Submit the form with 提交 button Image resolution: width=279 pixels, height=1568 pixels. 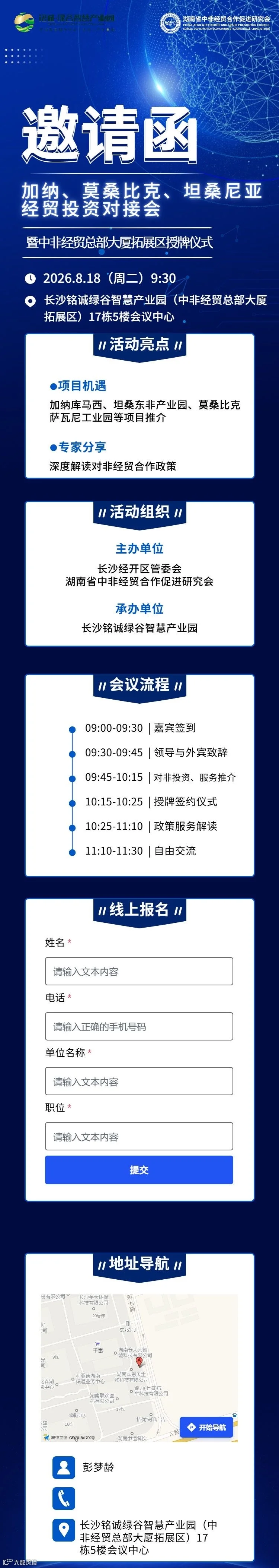tap(139, 1169)
